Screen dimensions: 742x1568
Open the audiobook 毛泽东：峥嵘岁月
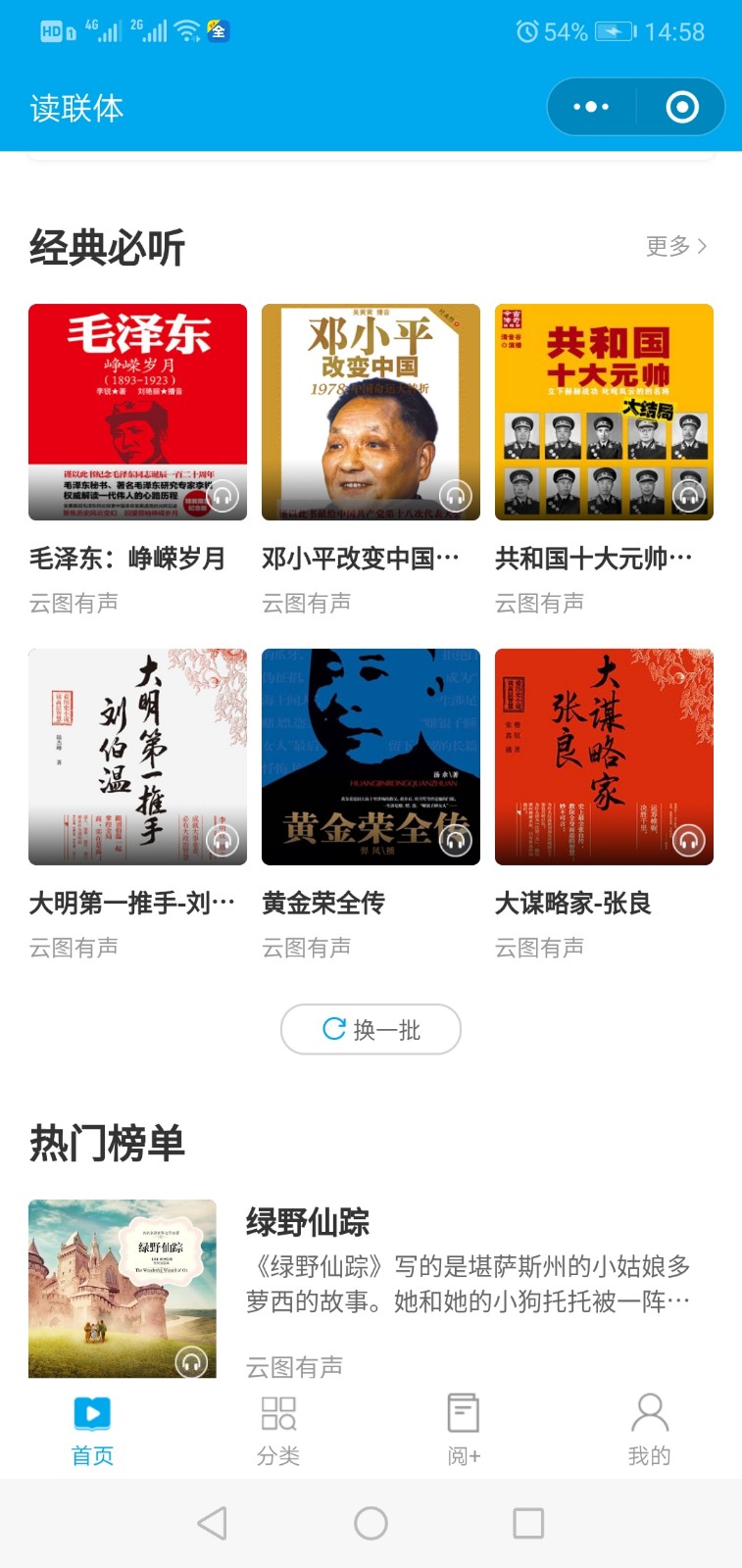coord(137,412)
